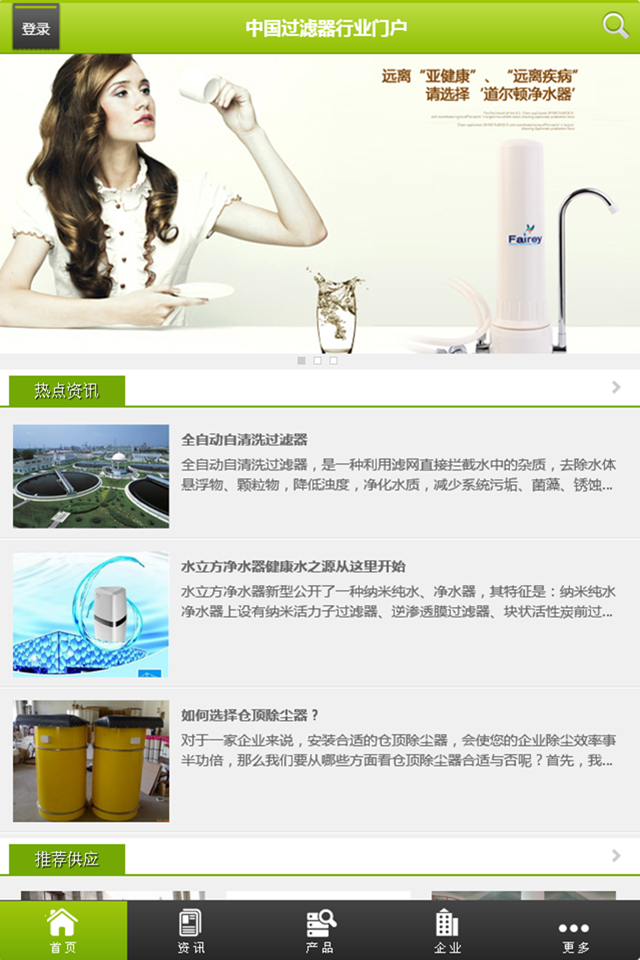Switch to the 资讯 tab
Screen dimensions: 640x960
coord(191,930)
